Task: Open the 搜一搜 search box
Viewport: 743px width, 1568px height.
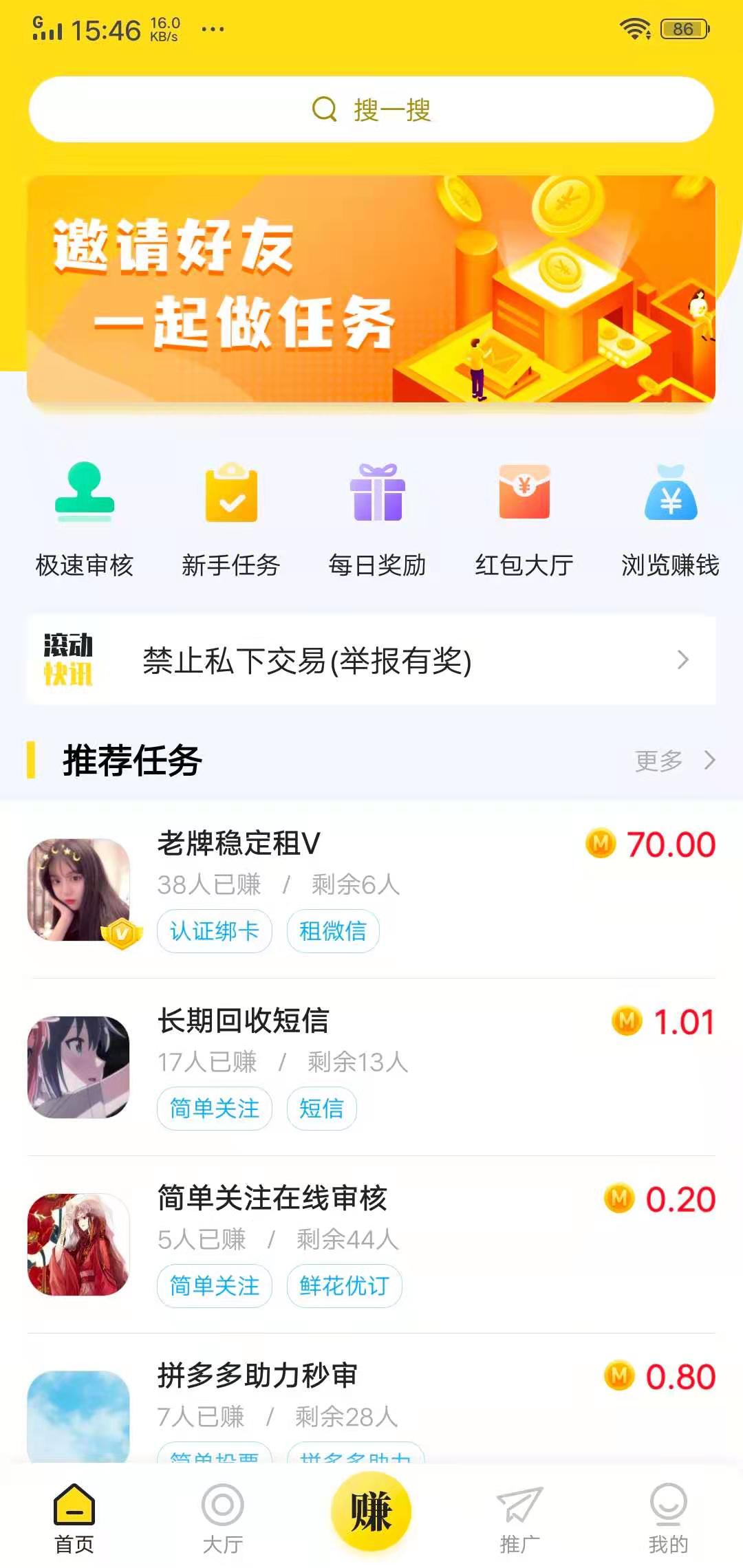Action: [x=371, y=109]
